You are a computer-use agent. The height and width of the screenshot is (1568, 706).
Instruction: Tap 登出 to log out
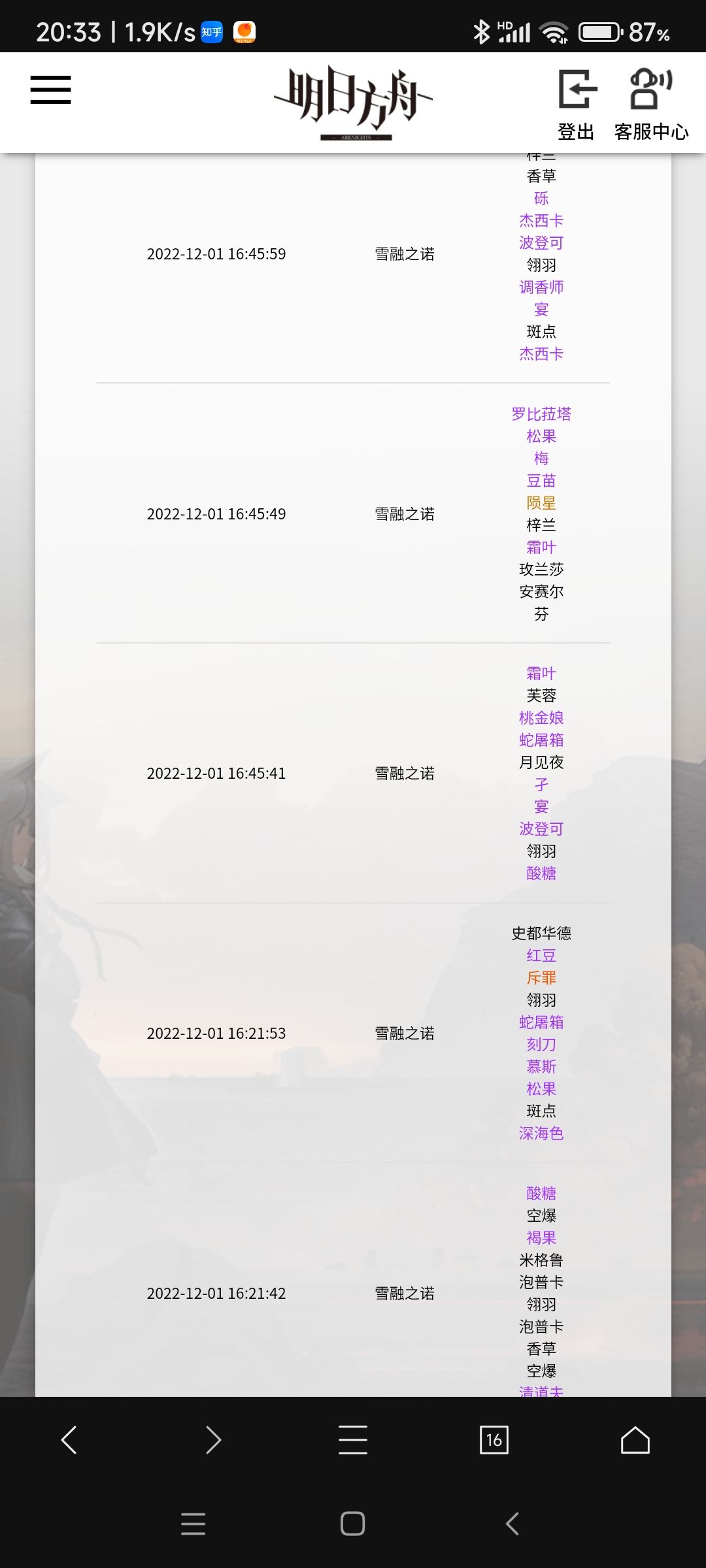(577, 105)
